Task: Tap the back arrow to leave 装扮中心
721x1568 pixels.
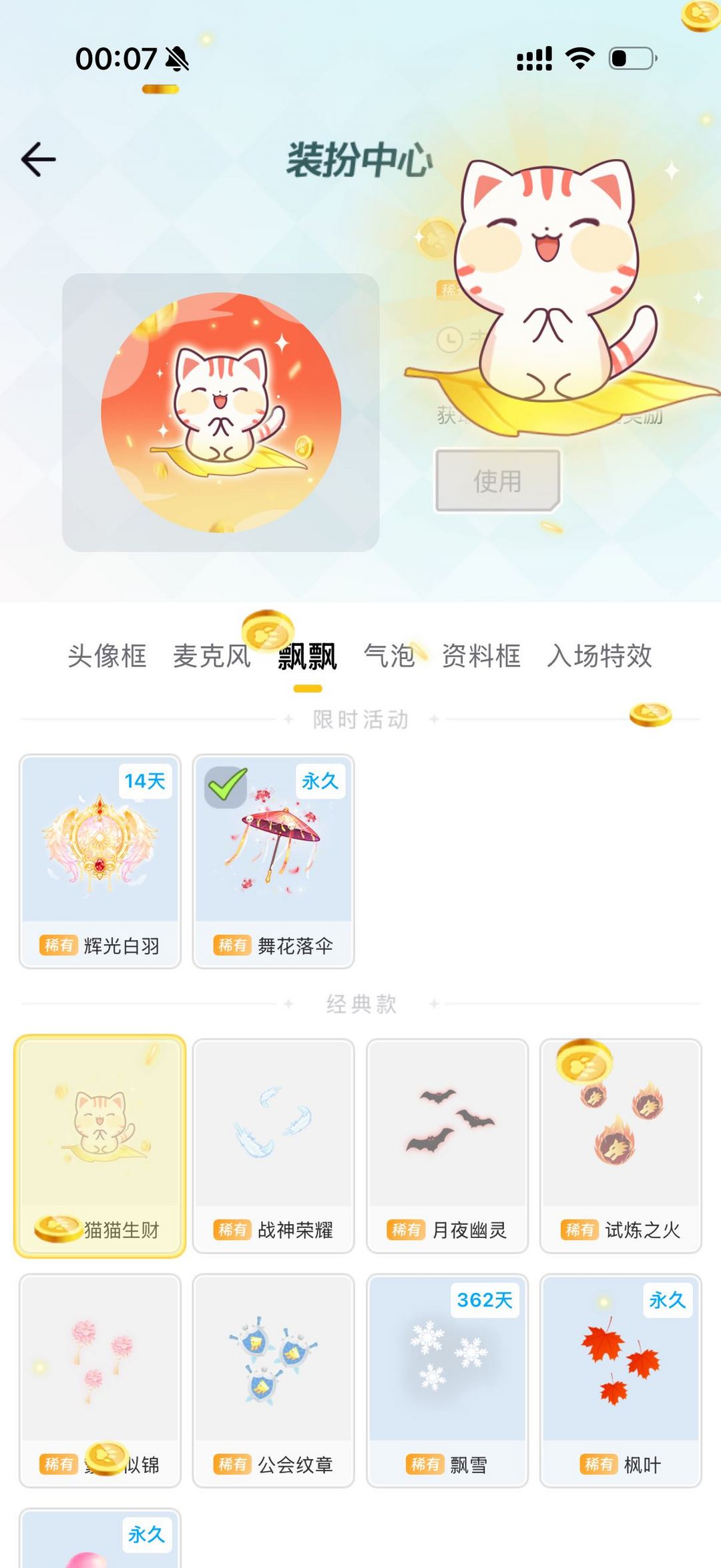Action: tap(37, 158)
